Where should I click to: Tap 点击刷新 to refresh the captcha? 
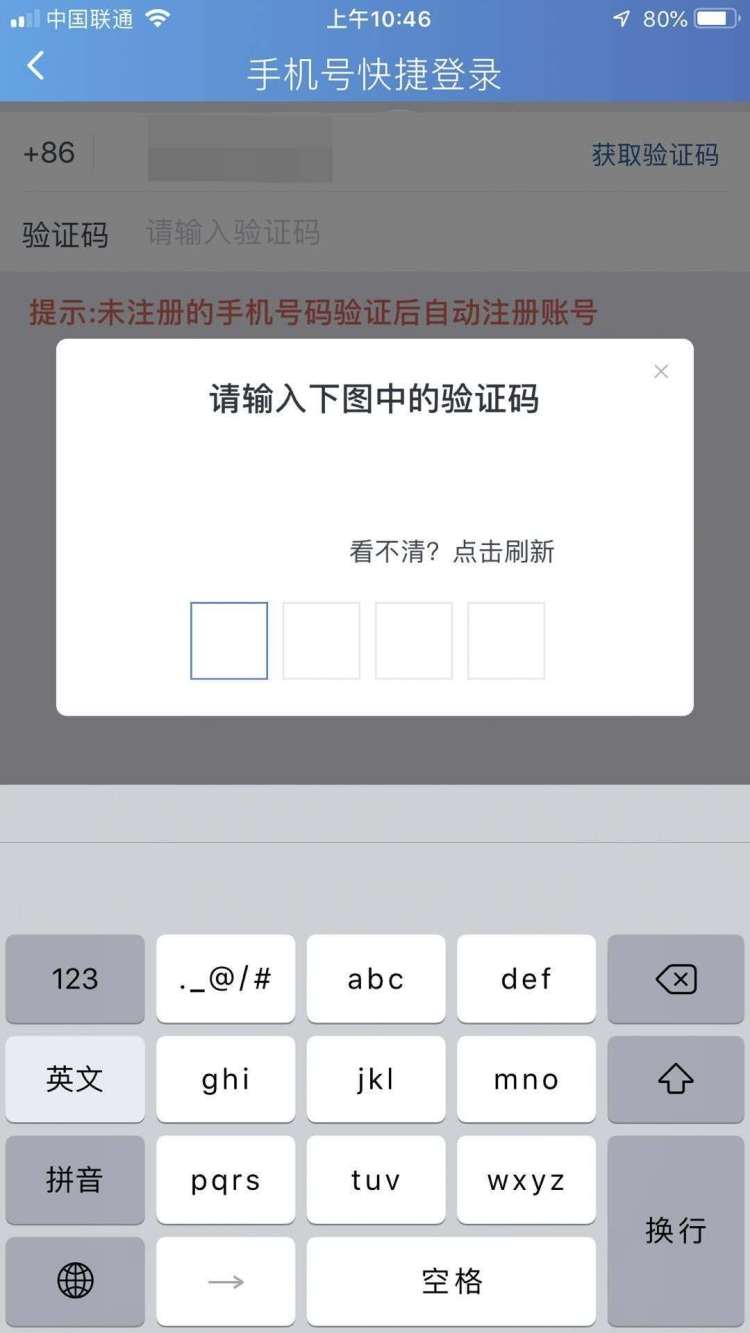pyautogui.click(x=503, y=552)
